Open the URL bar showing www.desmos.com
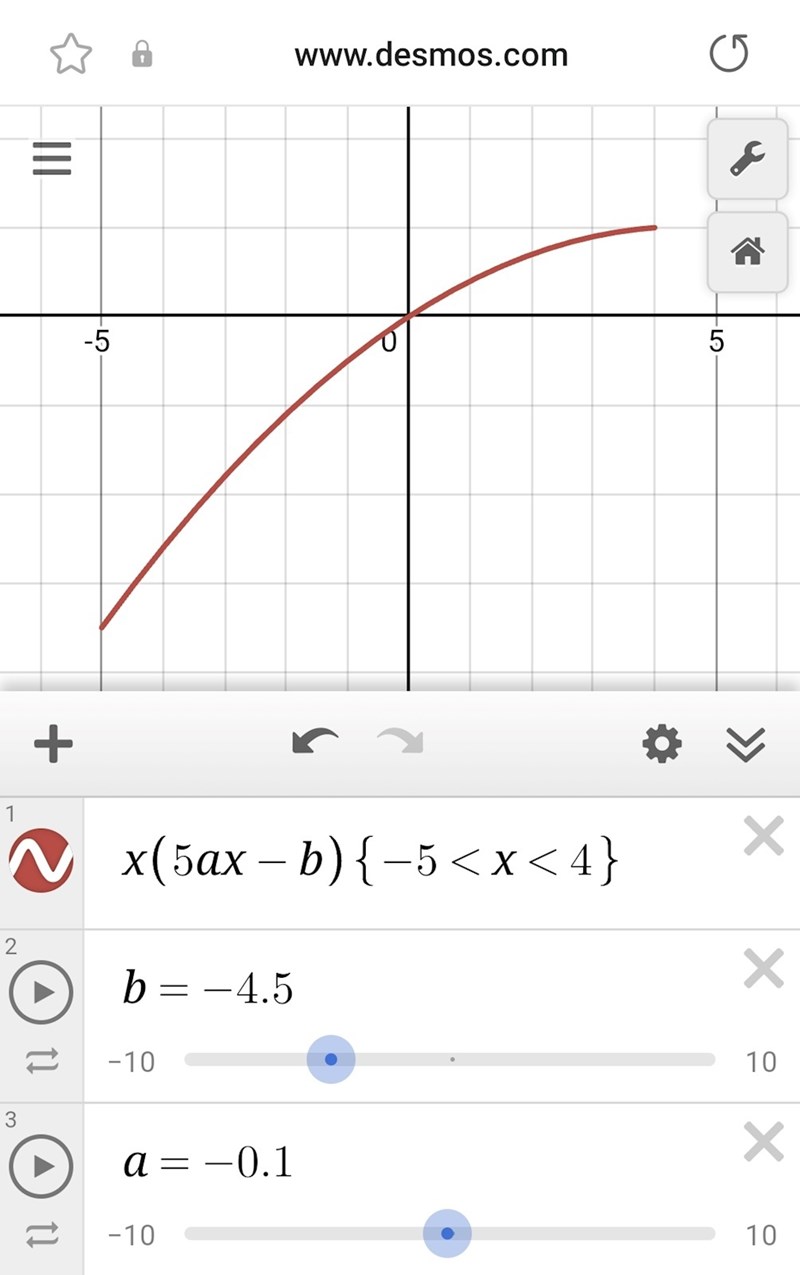Screen dimensions: 800x1275 point(430,54)
